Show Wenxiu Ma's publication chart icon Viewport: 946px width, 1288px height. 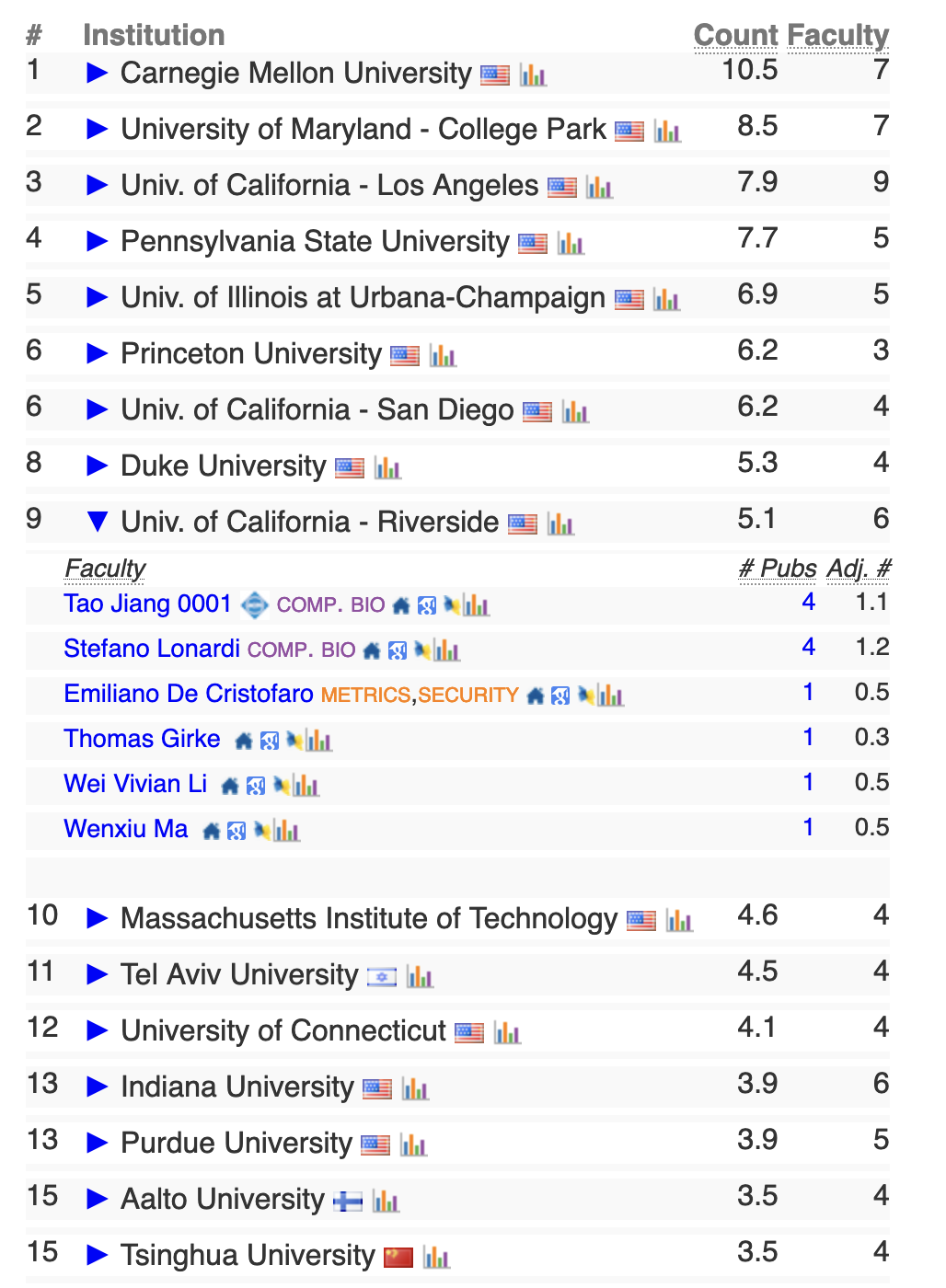click(288, 831)
